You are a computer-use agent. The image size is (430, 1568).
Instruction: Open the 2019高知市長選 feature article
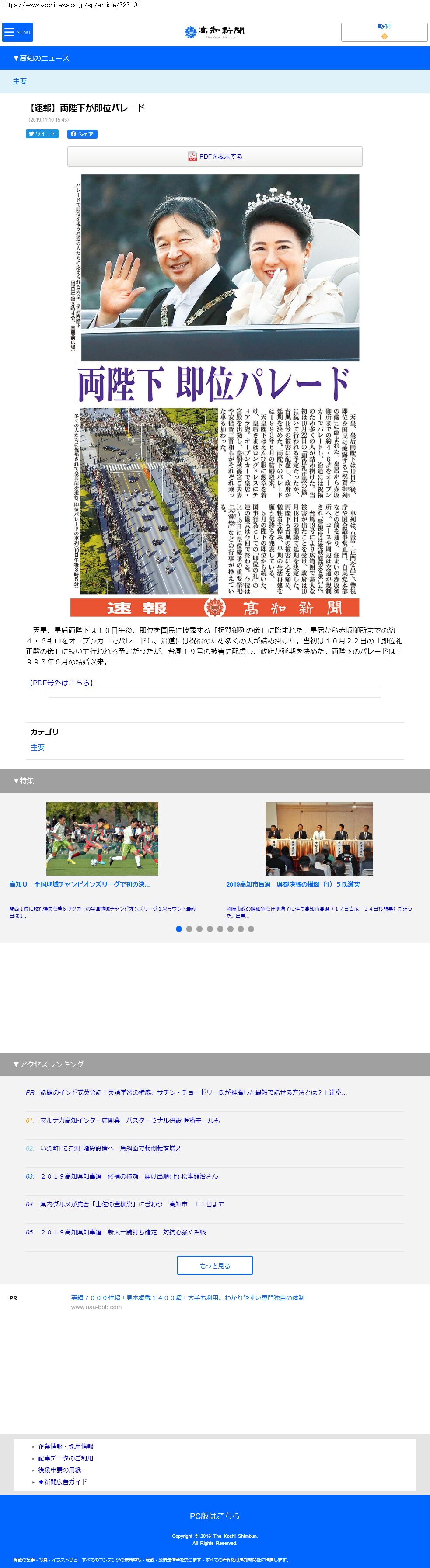pyautogui.click(x=318, y=839)
